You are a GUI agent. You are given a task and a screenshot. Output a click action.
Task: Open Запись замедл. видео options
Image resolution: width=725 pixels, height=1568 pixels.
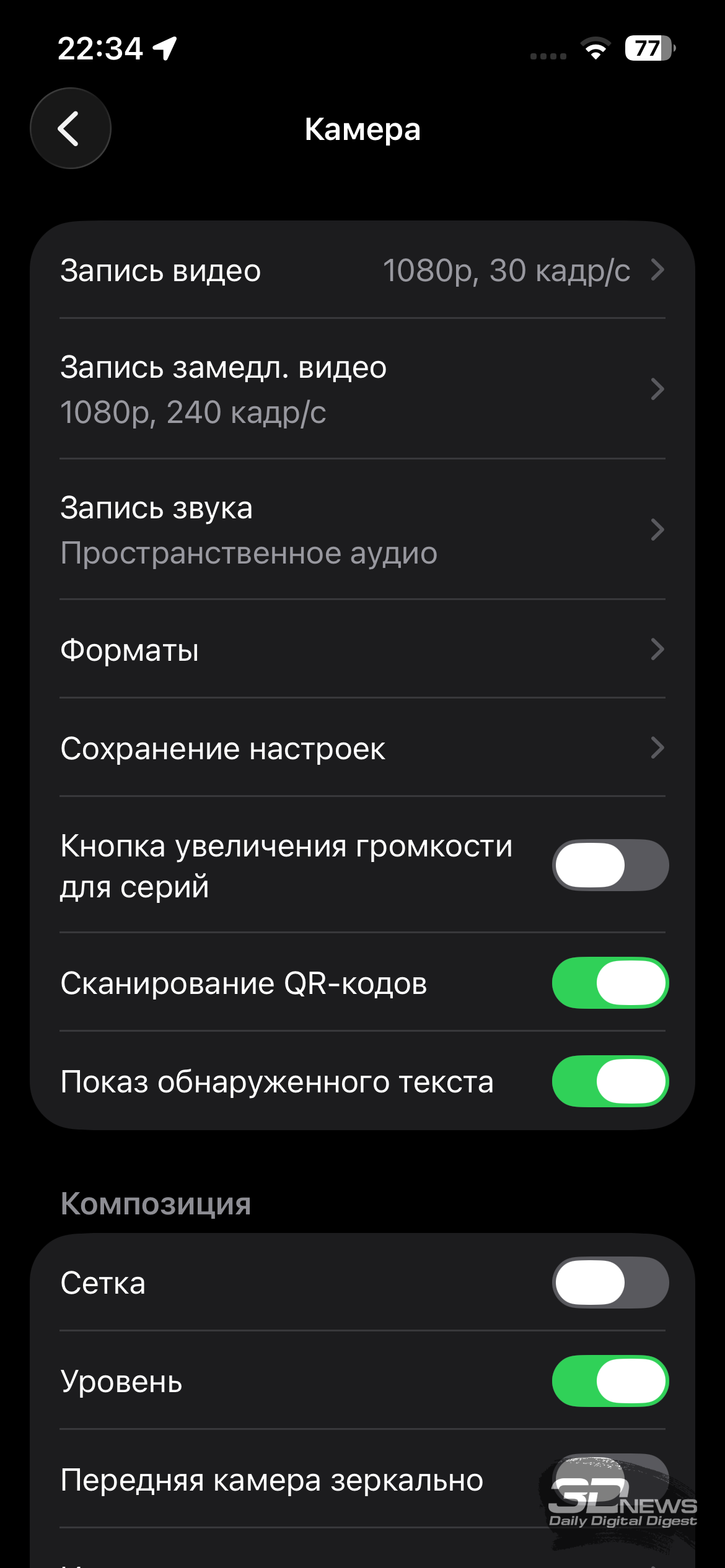coord(362,389)
